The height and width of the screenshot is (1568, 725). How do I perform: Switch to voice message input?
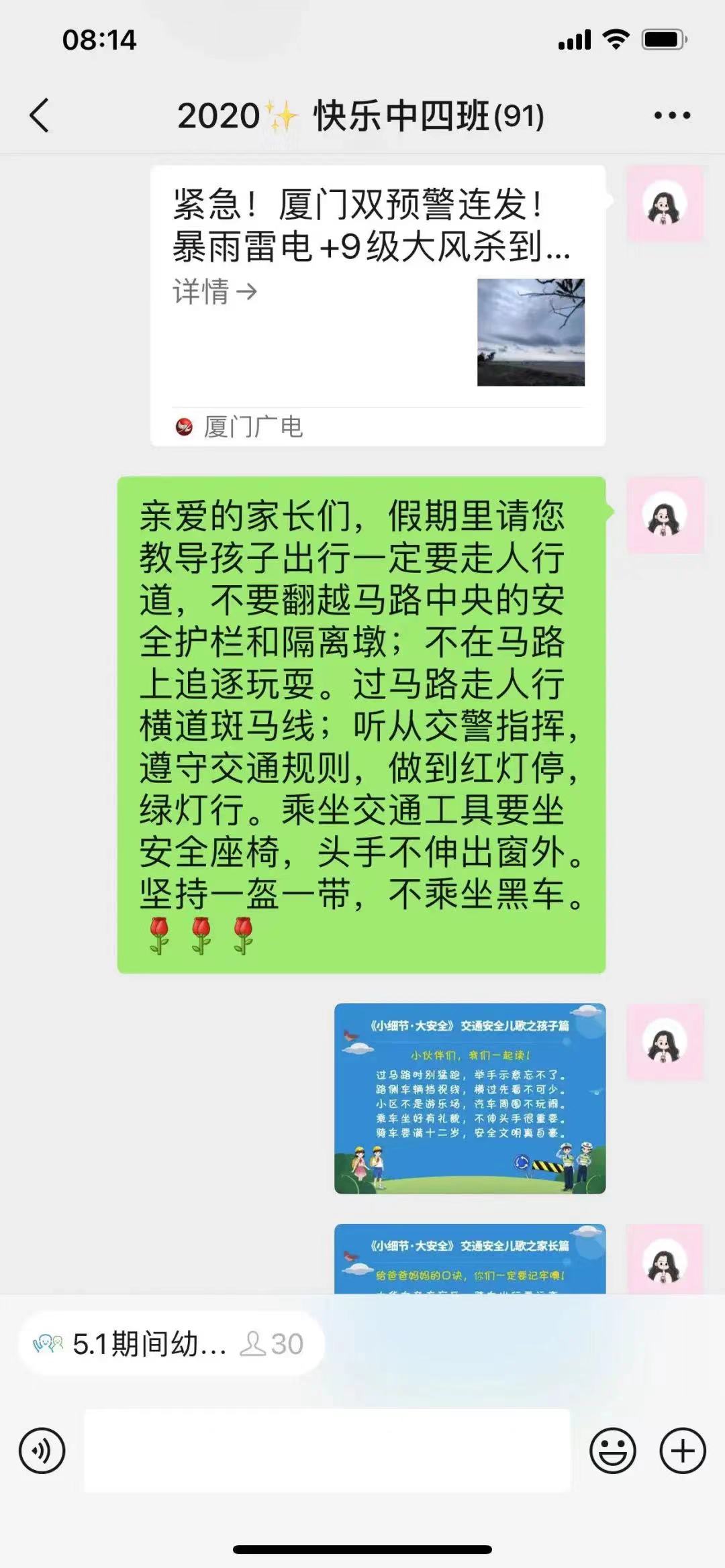click(x=42, y=1451)
